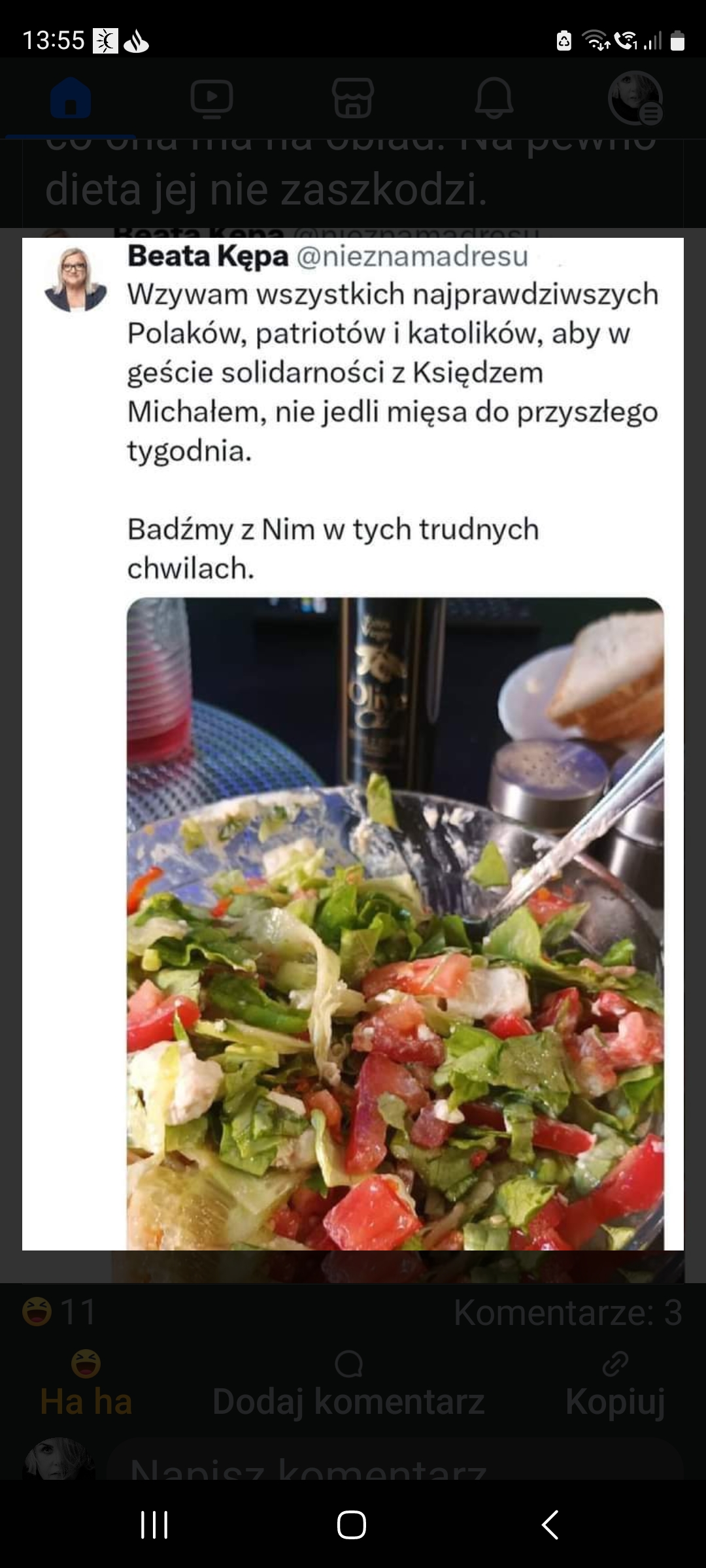706x1568 pixels.
Task: Tap Kopiuj to copy the post link
Action: coord(615,1385)
